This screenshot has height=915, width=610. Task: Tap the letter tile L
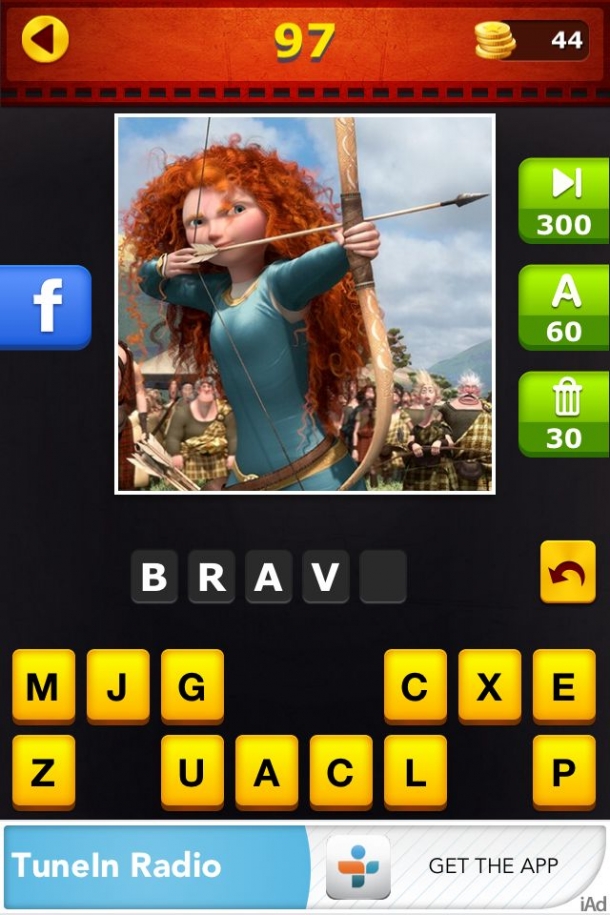(x=415, y=772)
